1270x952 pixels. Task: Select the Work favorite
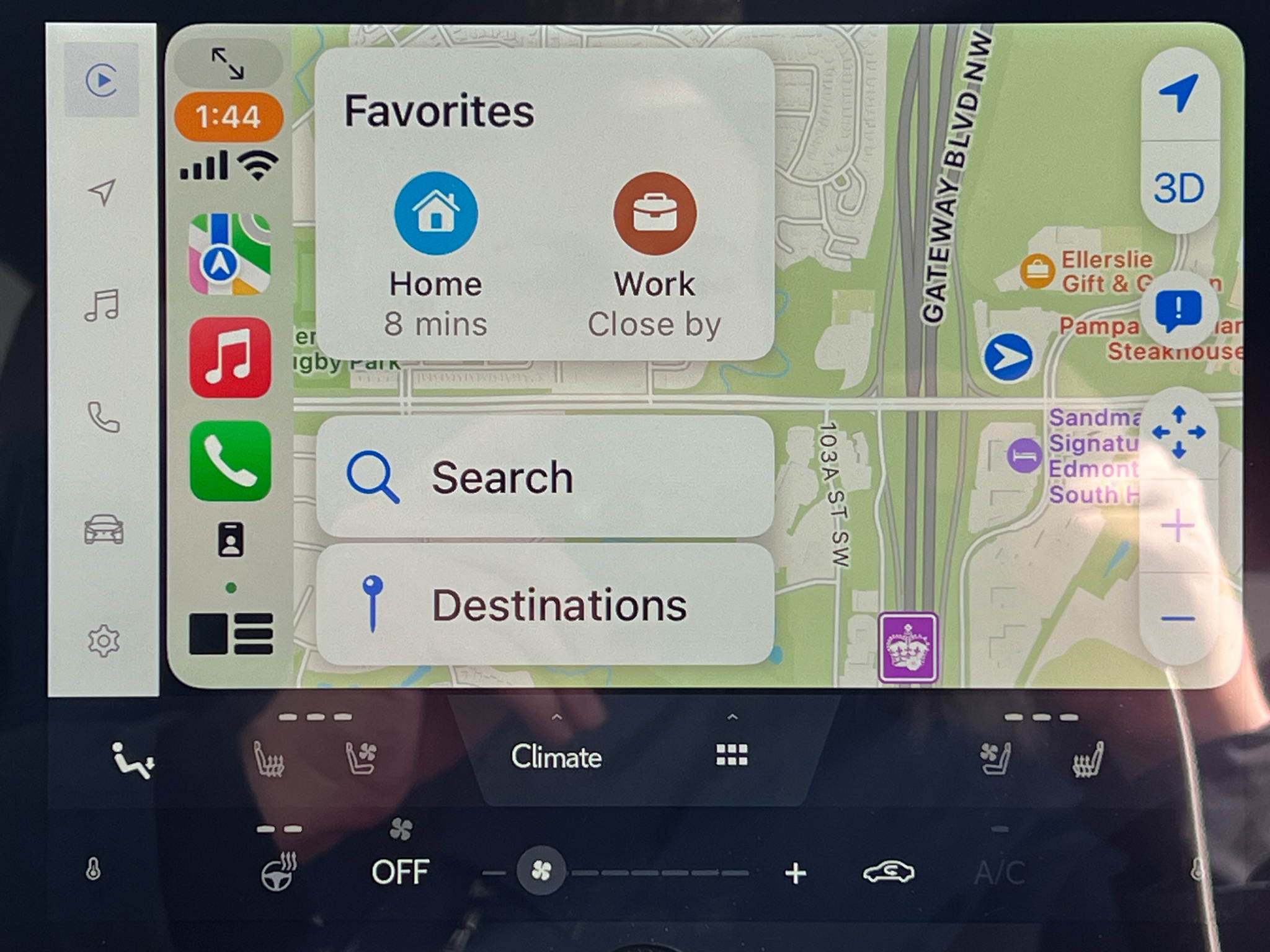click(655, 214)
